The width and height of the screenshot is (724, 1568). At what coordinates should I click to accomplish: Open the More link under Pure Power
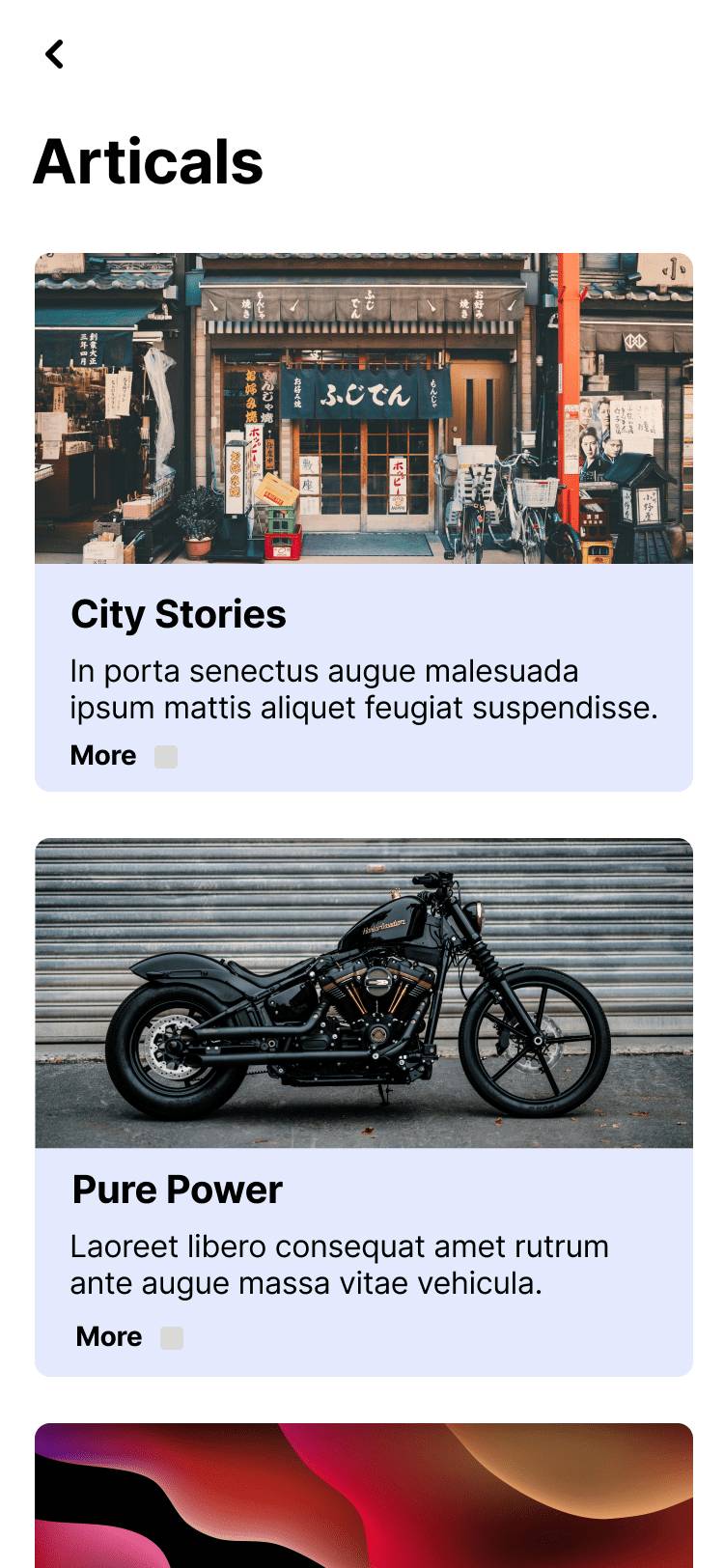click(107, 1336)
